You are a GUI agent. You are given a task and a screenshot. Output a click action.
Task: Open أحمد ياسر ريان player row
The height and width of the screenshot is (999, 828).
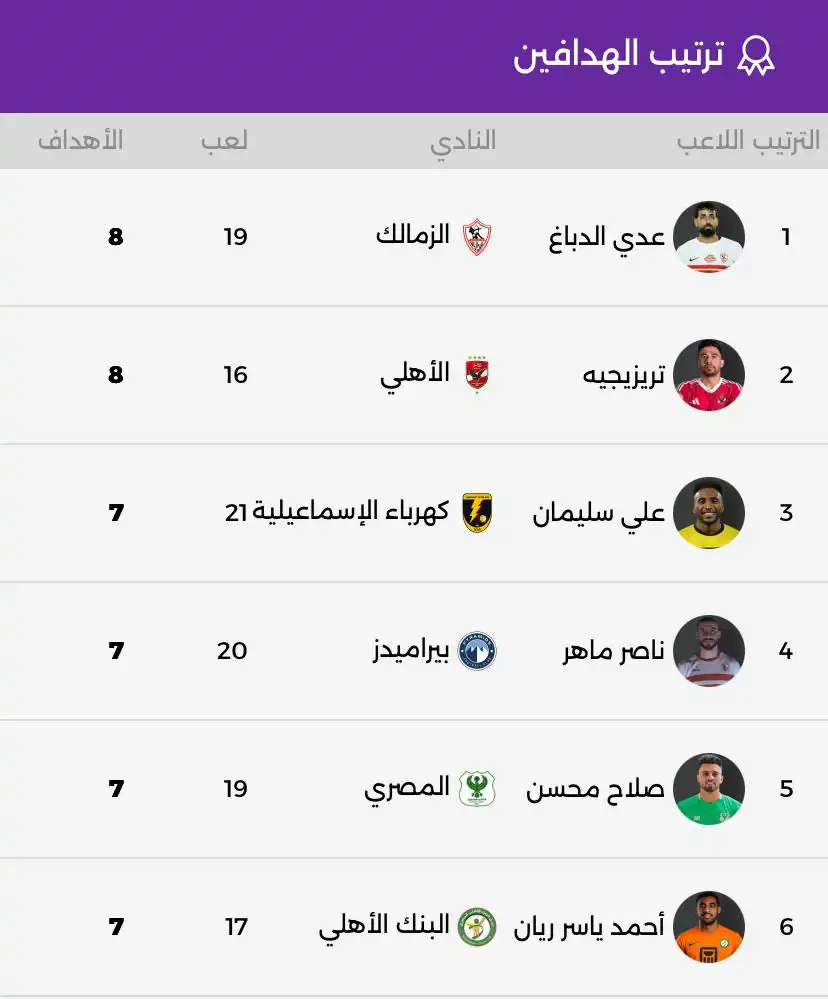point(589,927)
